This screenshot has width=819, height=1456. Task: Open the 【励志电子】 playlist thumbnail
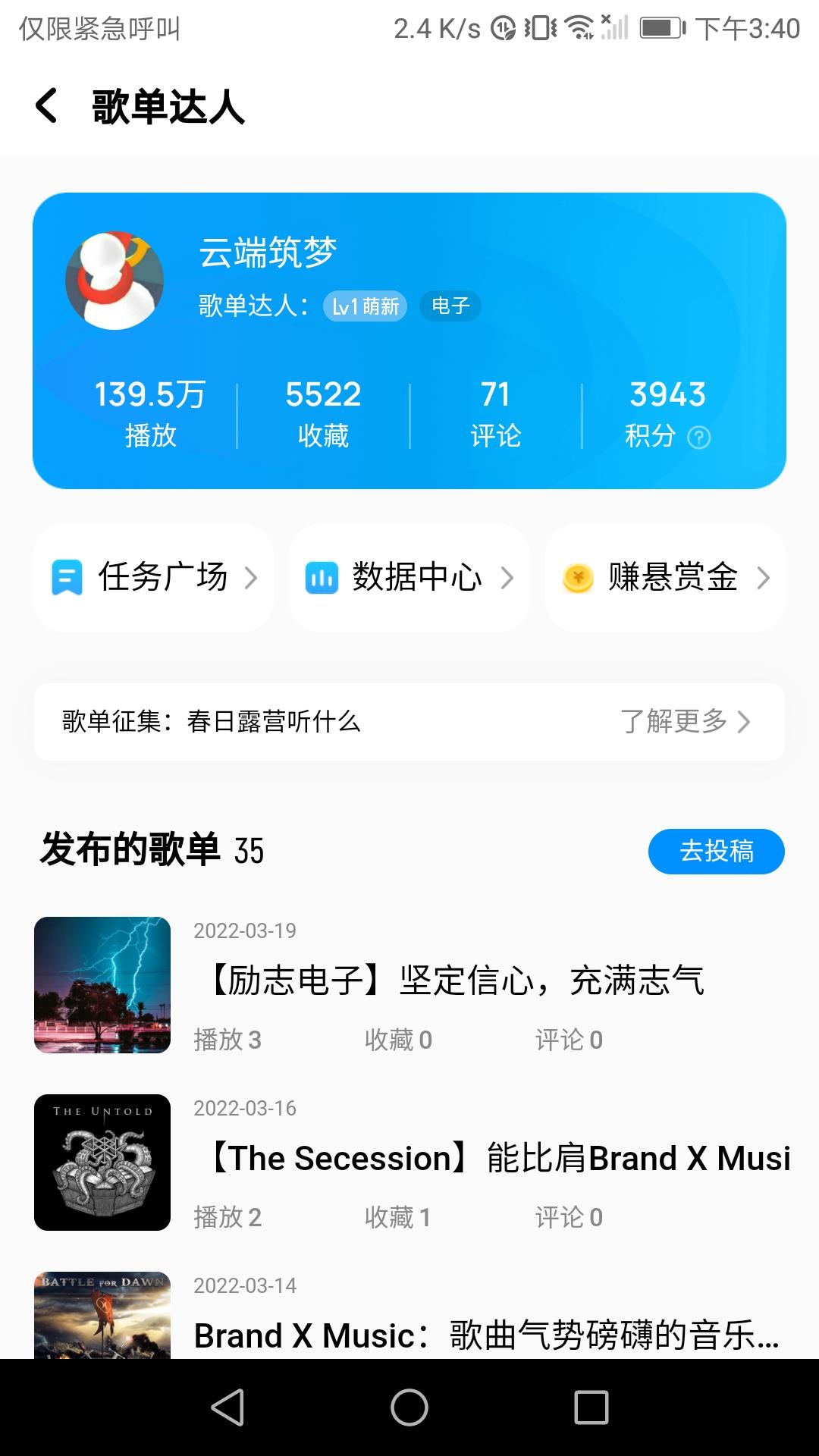pyautogui.click(x=102, y=986)
